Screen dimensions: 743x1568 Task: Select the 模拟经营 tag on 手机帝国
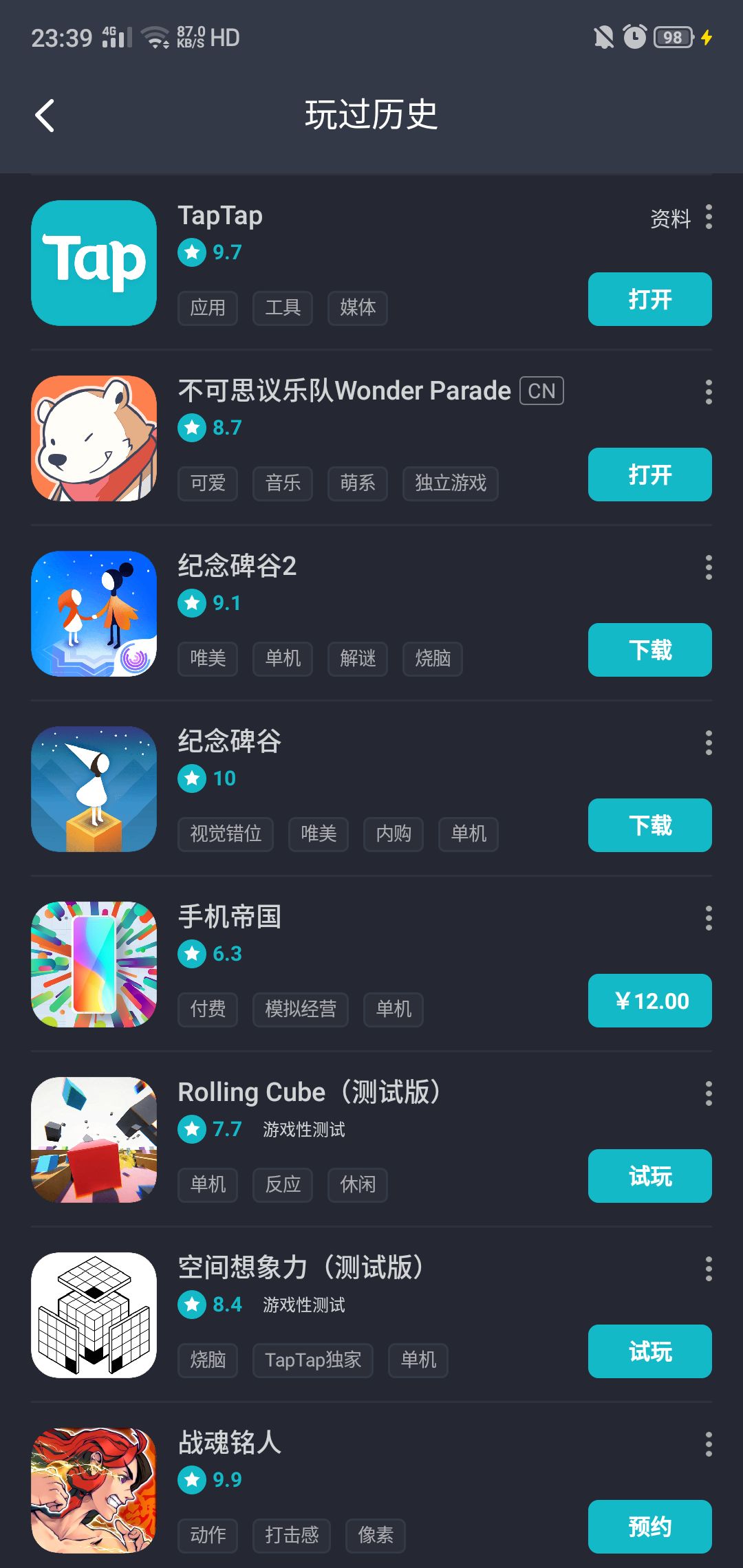[301, 1010]
